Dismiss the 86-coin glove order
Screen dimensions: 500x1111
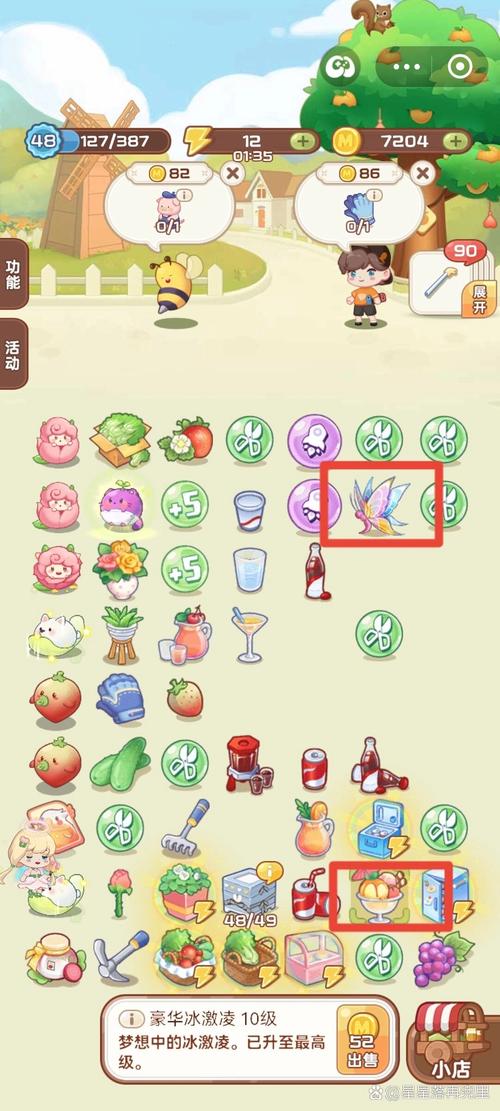pyautogui.click(x=422, y=172)
